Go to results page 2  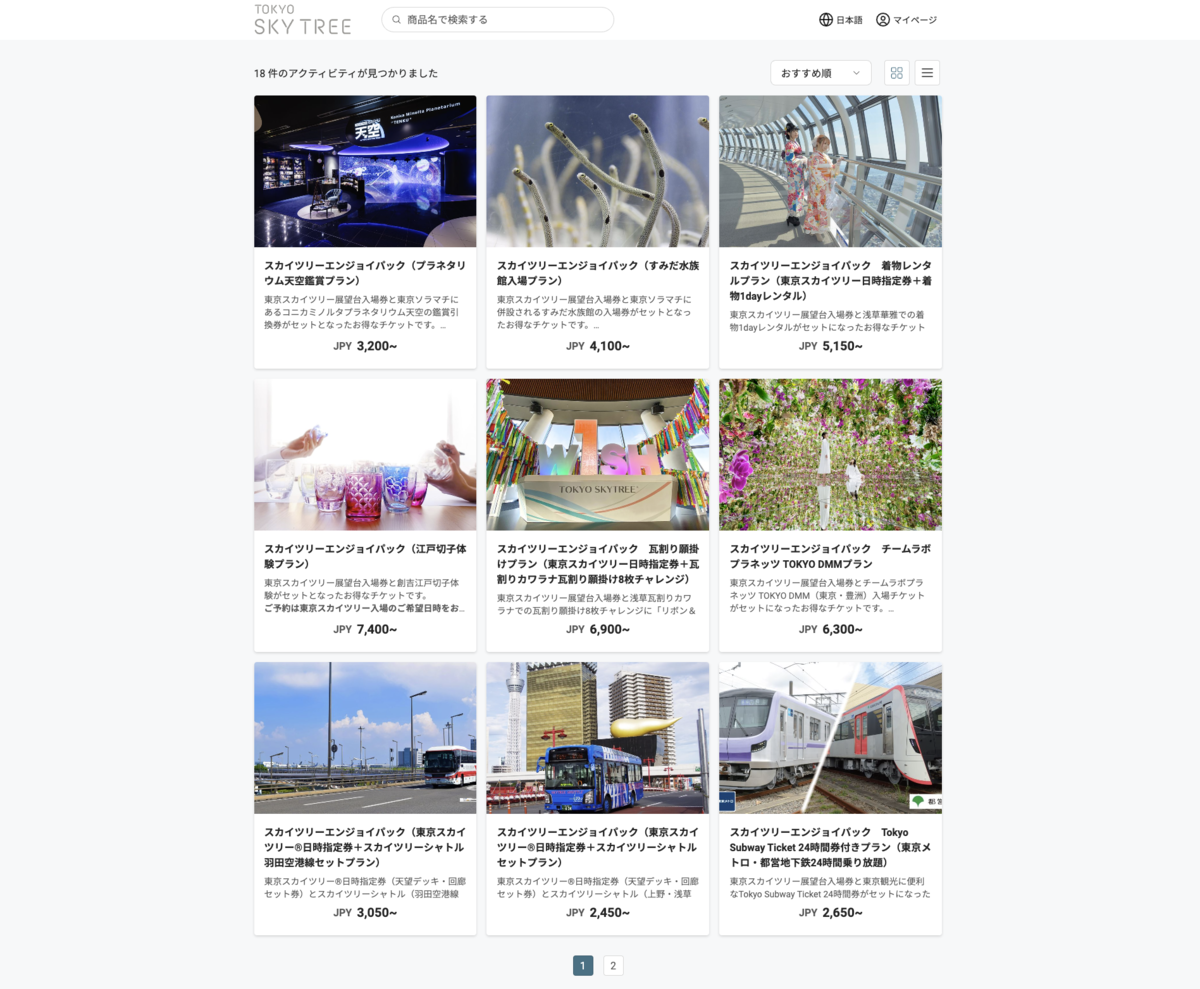tap(613, 966)
